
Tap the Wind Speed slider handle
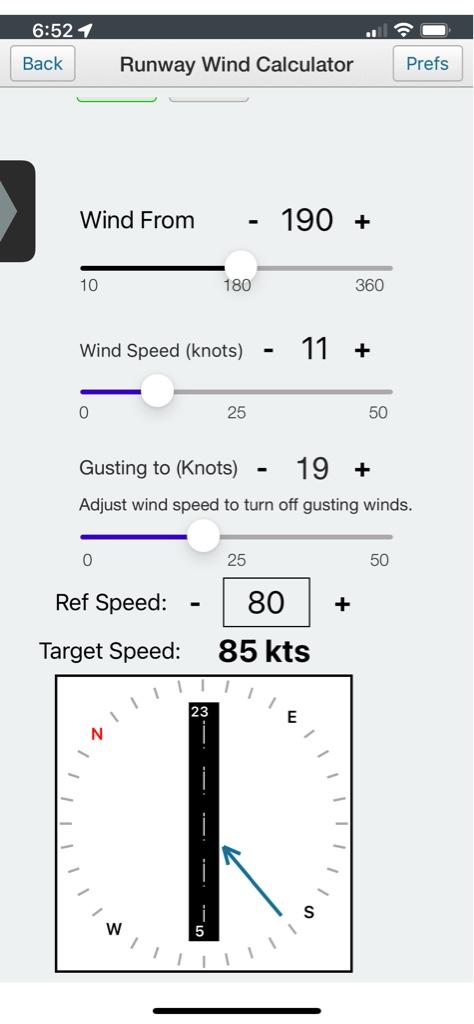pos(157,391)
